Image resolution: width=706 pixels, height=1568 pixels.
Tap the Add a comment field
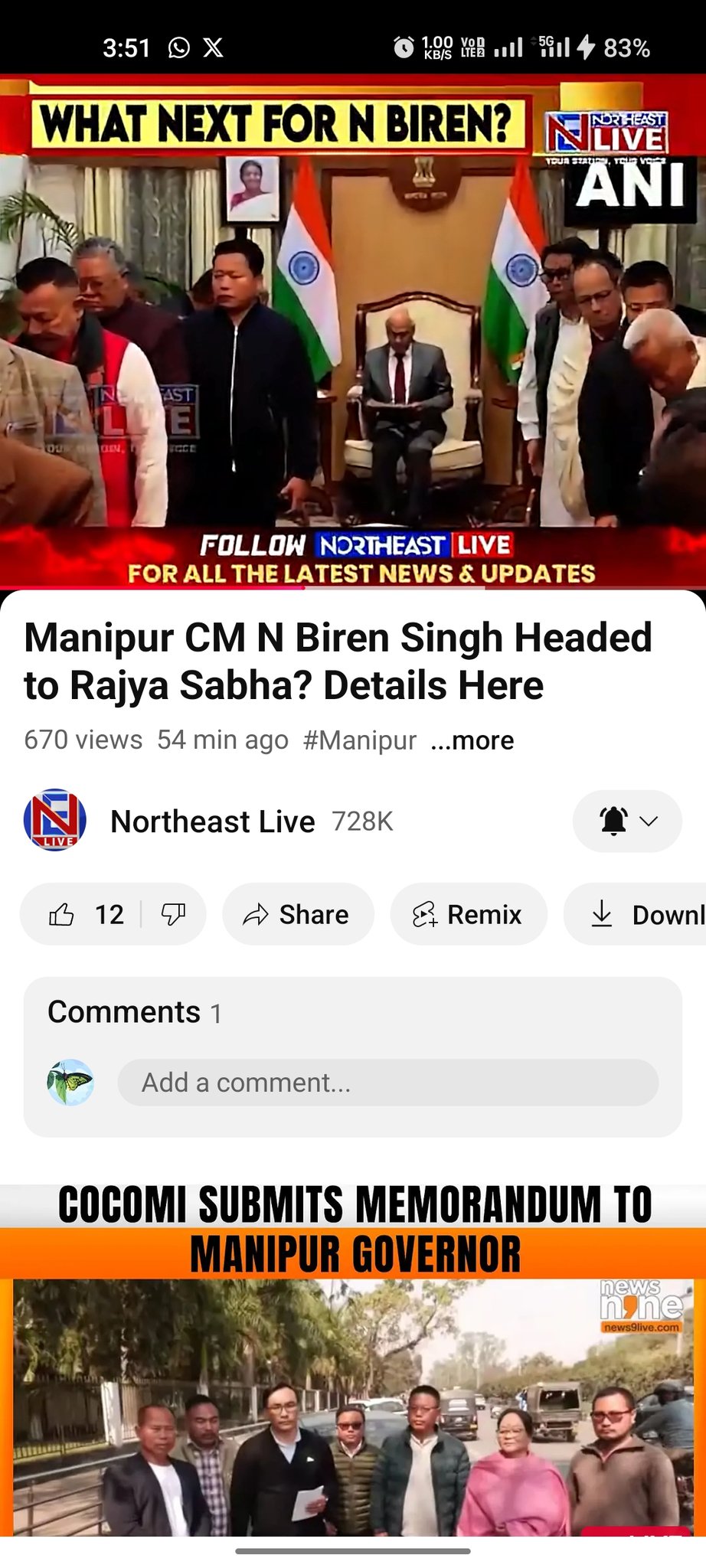(387, 1083)
